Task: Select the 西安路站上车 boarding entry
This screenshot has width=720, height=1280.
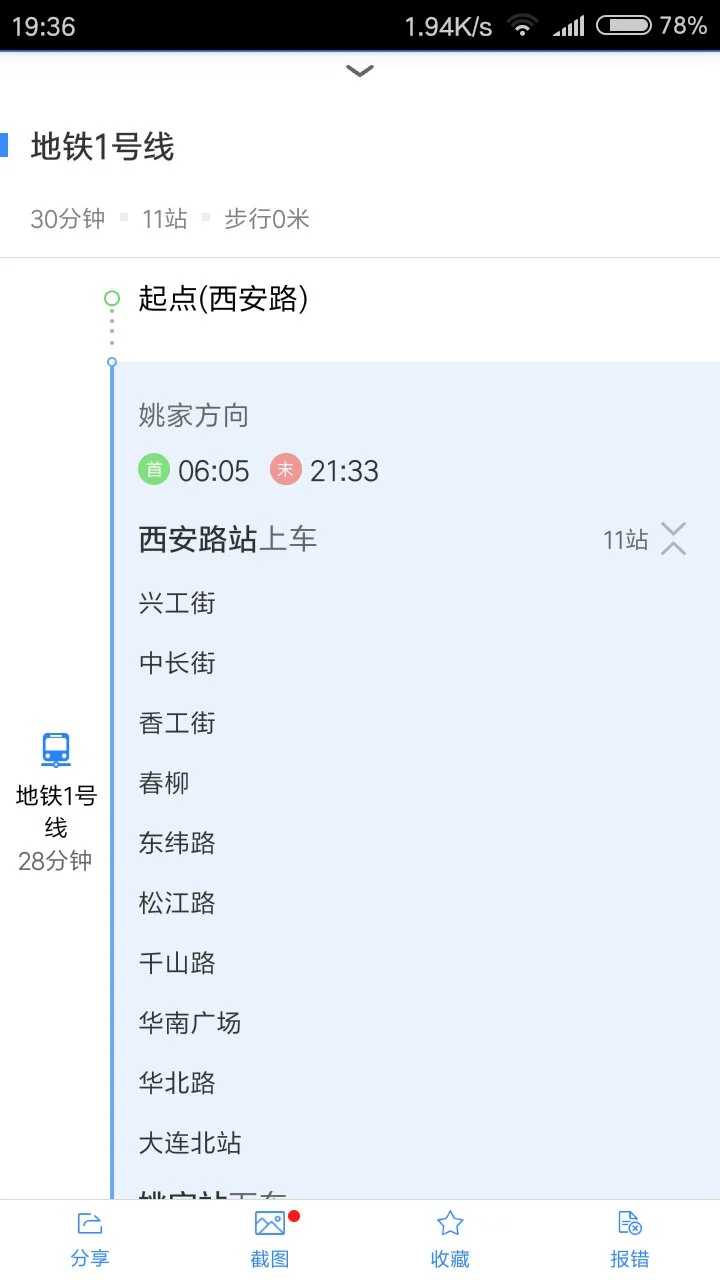Action: (225, 538)
